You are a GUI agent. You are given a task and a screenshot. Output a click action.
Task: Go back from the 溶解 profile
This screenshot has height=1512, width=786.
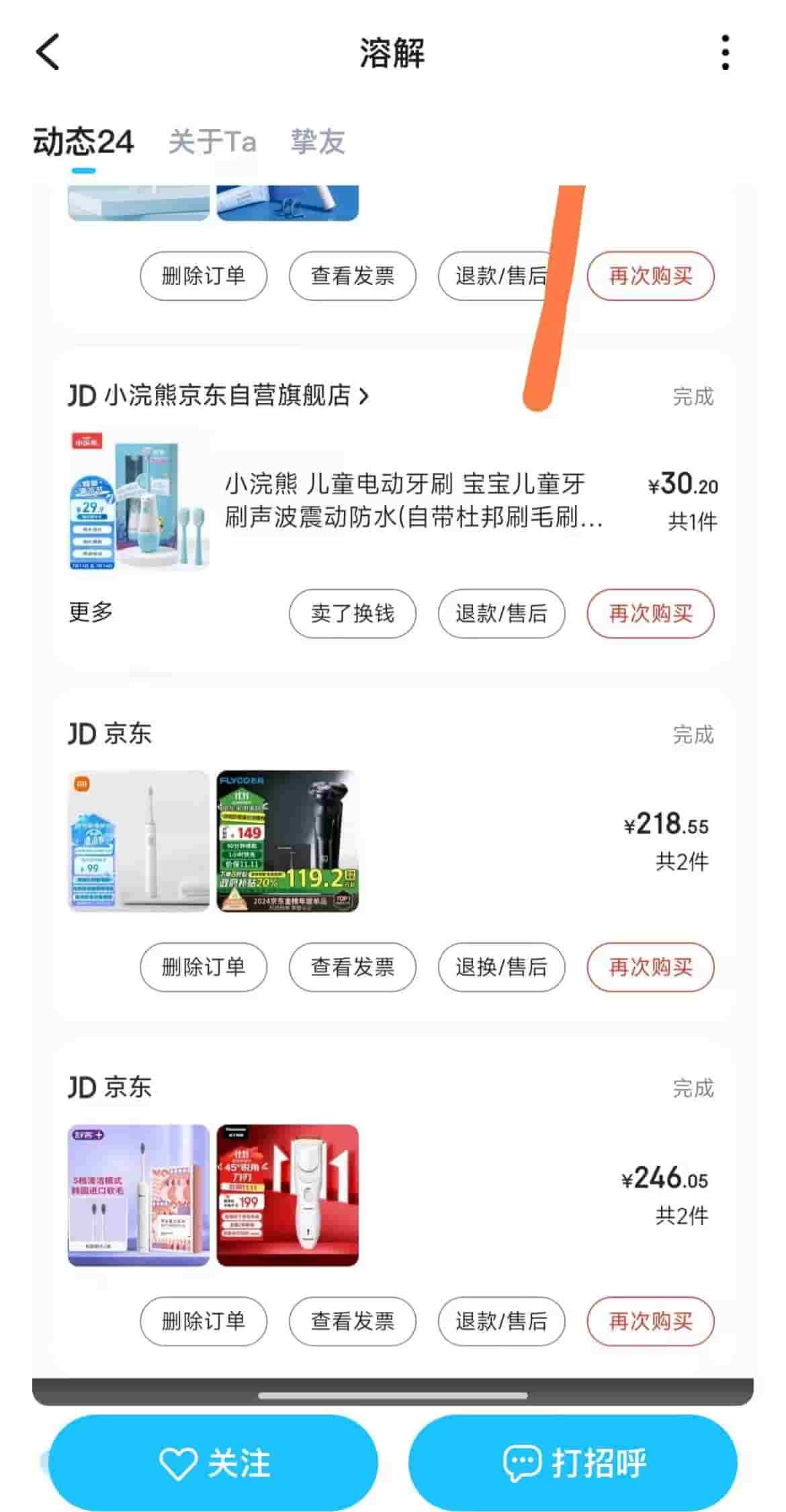48,52
